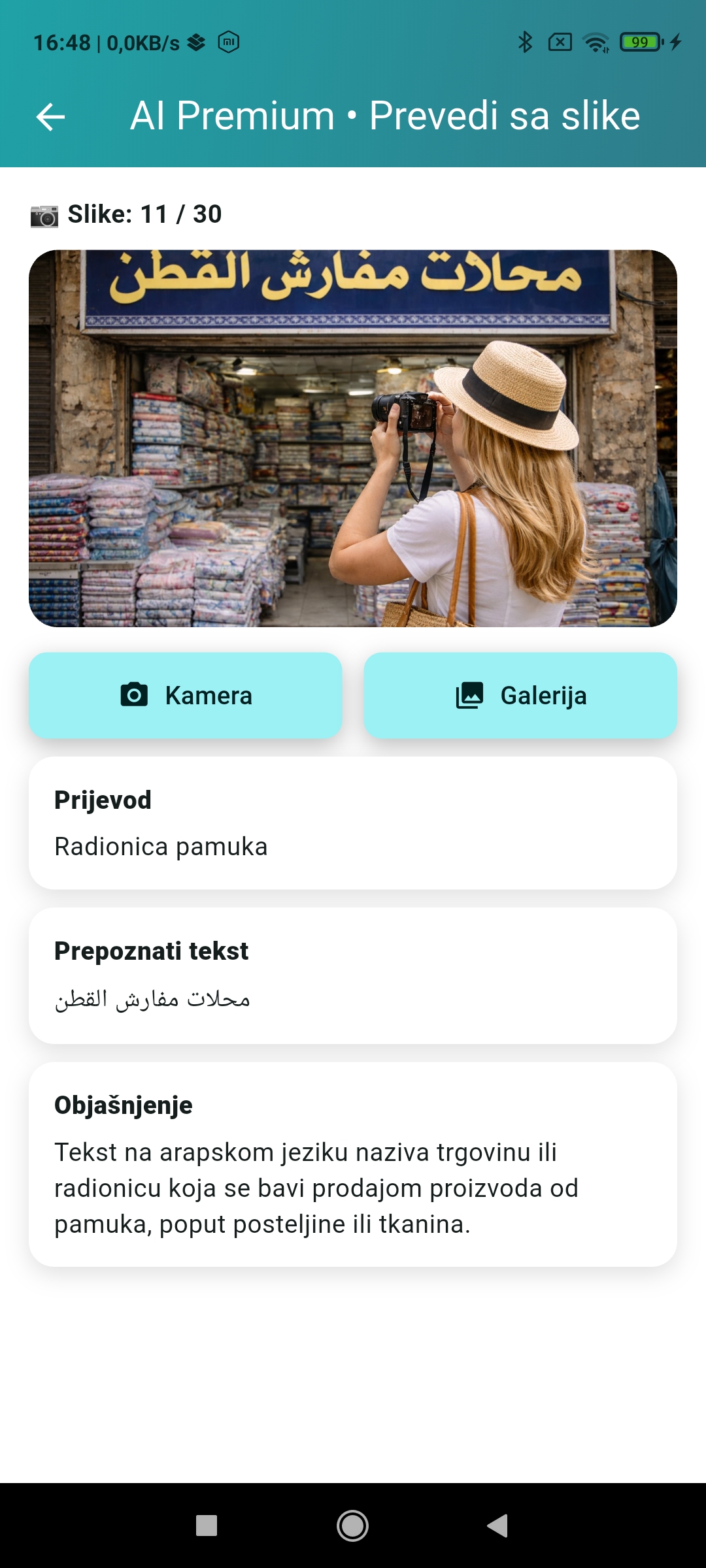Tap the system home button
The width and height of the screenshot is (706, 1568).
tap(352, 1526)
